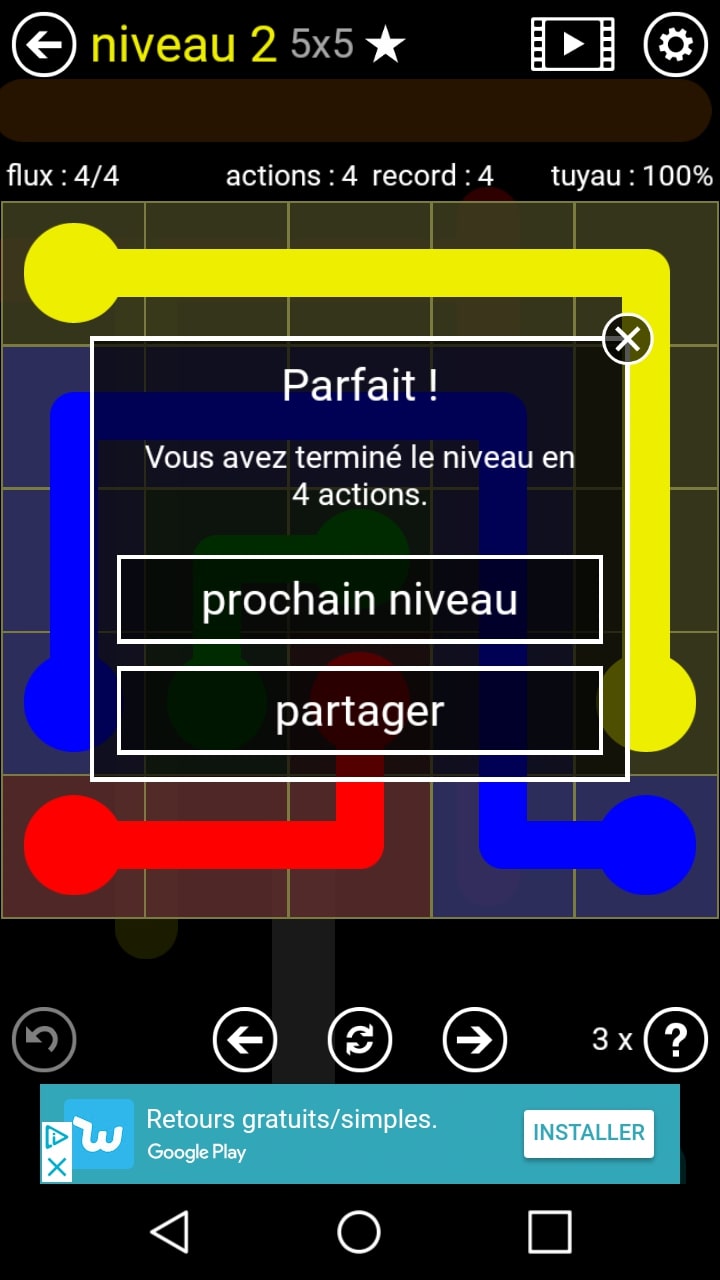
Task: Open the settings gear
Action: pyautogui.click(x=676, y=44)
